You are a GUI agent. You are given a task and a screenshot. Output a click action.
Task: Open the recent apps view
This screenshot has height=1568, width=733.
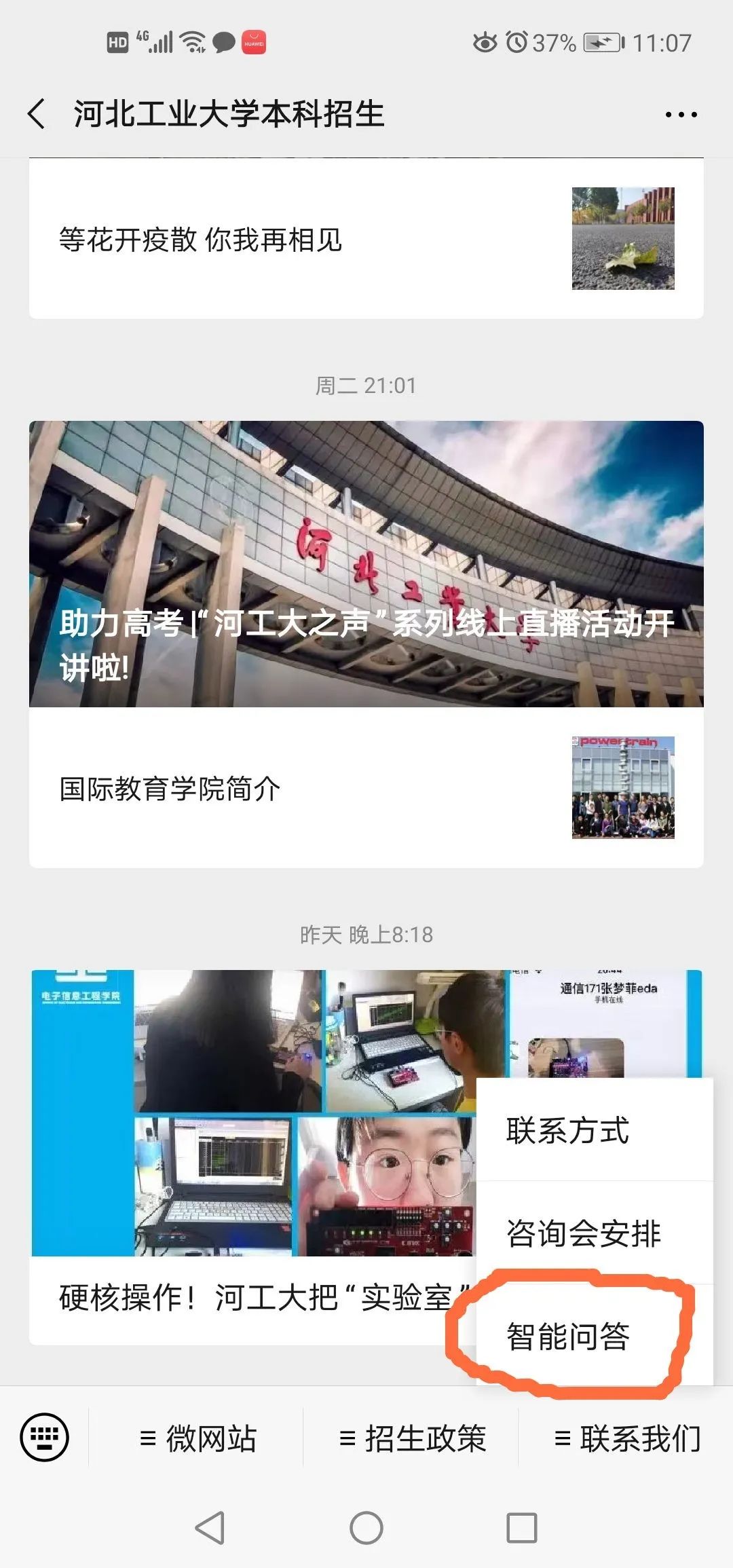click(x=521, y=1528)
